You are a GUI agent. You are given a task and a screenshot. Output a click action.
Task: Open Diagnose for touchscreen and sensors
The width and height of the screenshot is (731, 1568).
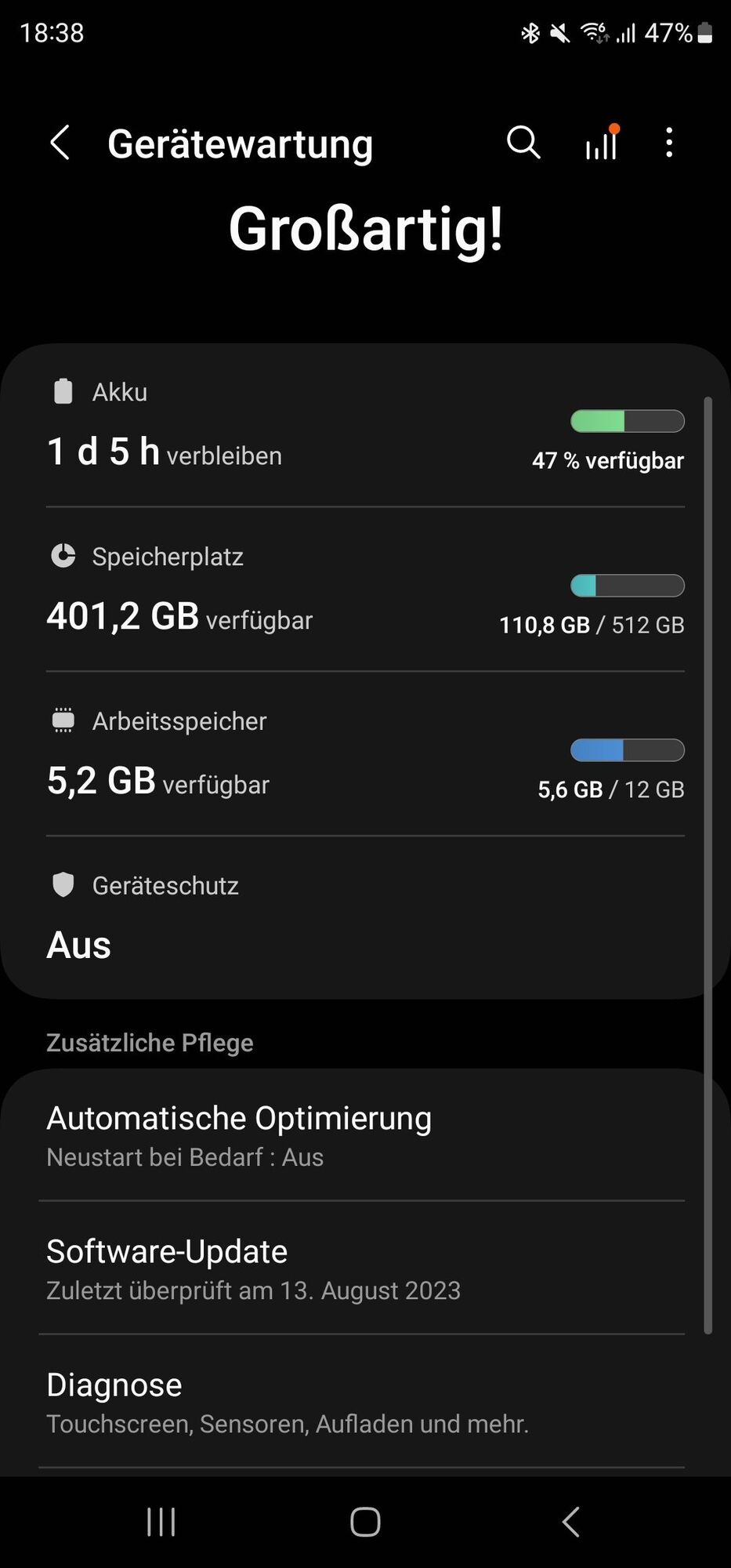tap(364, 1402)
